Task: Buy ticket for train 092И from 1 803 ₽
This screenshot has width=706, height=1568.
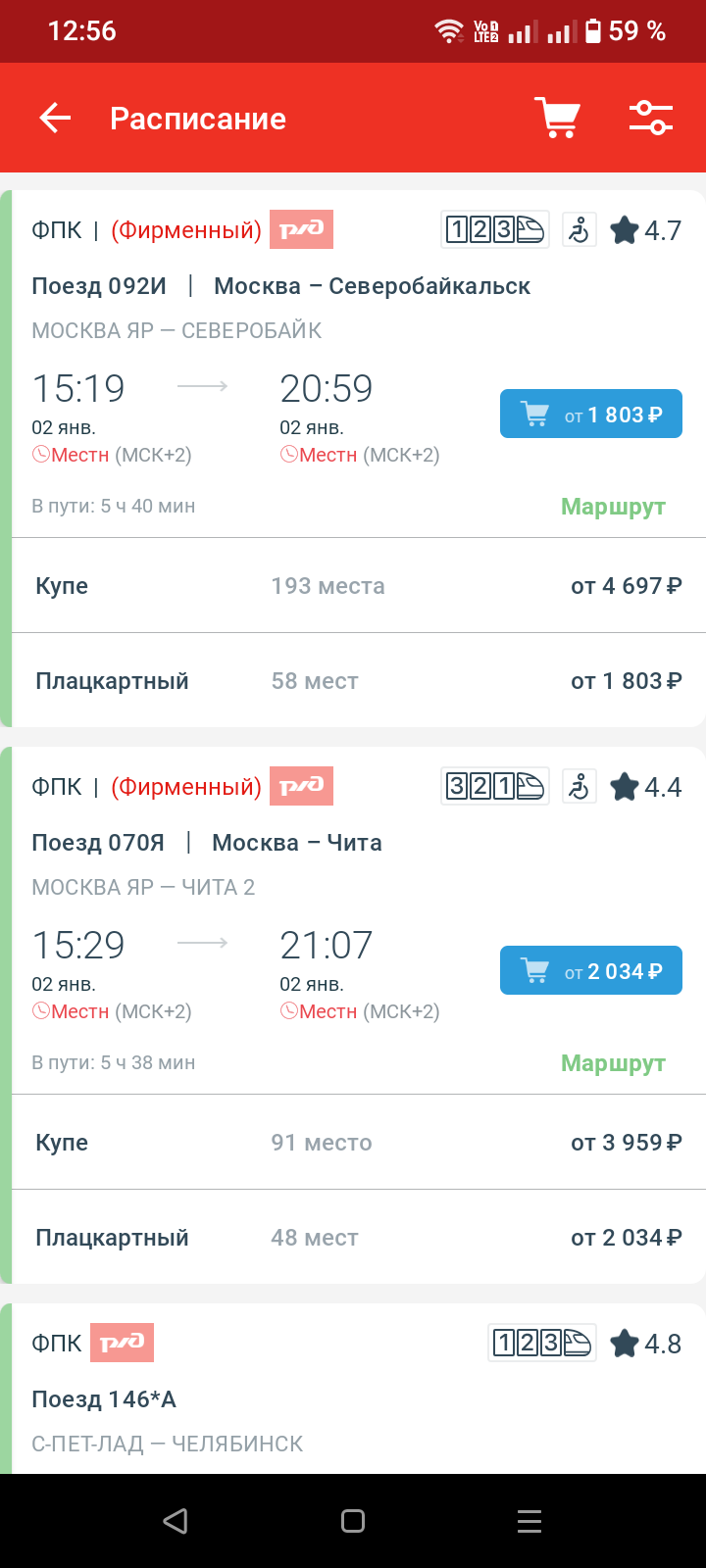Action: coord(591,414)
